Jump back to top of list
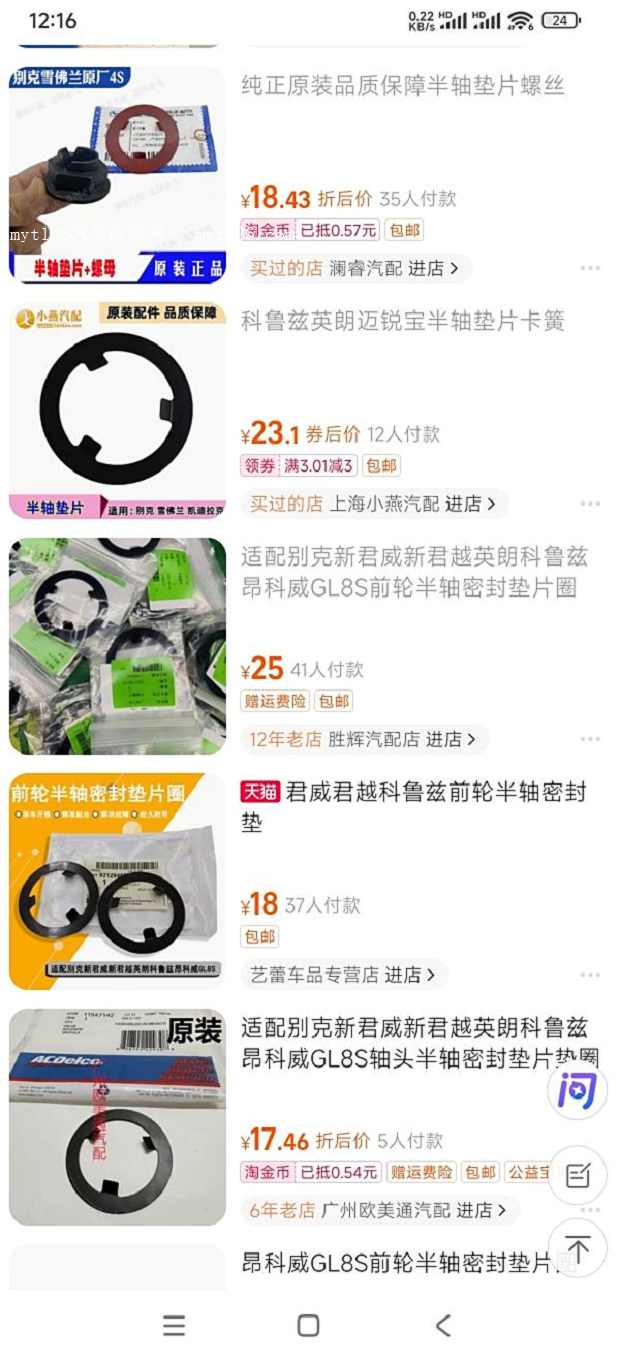620x1349 pixels. pyautogui.click(x=577, y=1248)
